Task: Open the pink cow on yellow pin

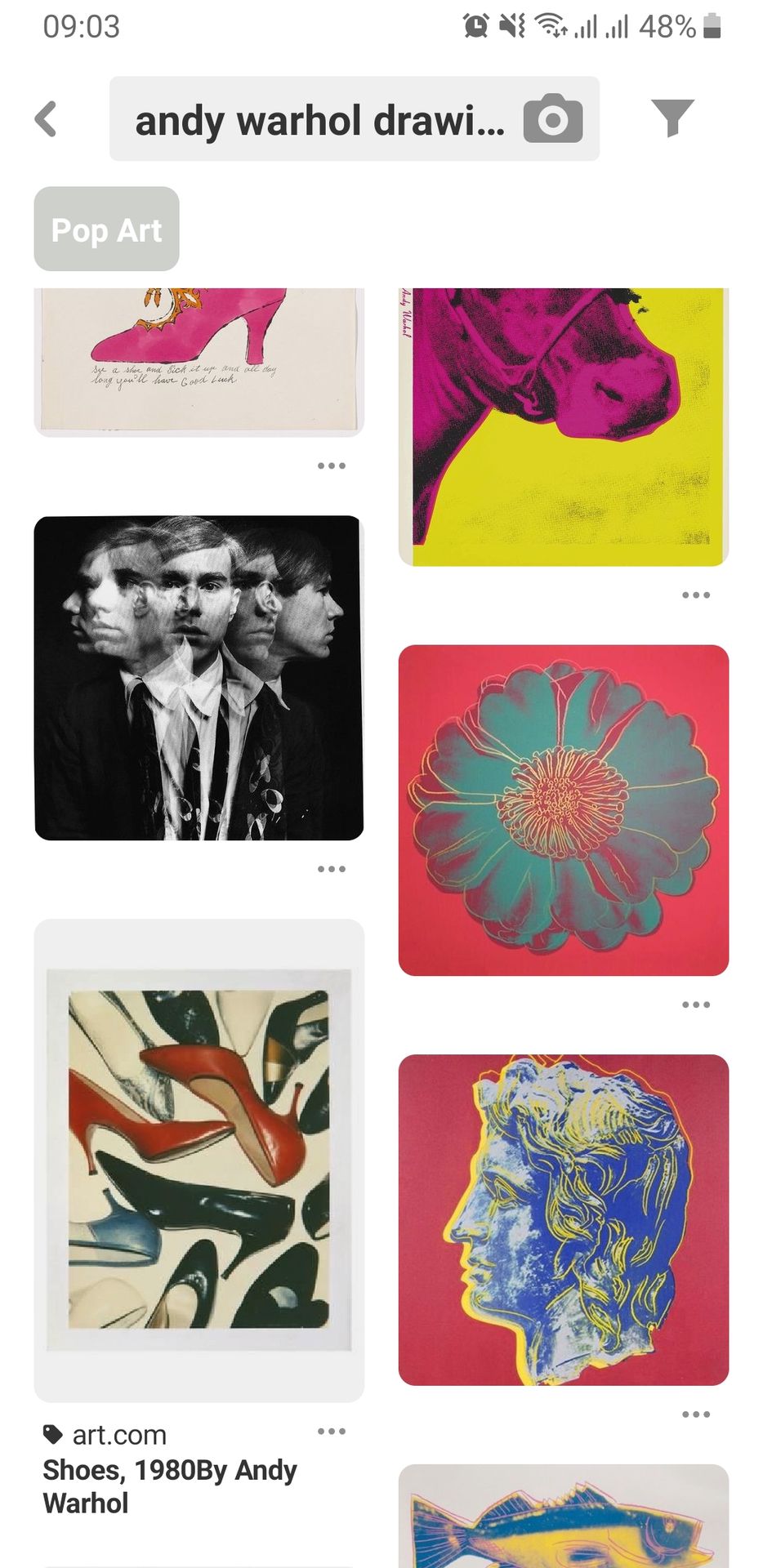Action: (x=564, y=426)
